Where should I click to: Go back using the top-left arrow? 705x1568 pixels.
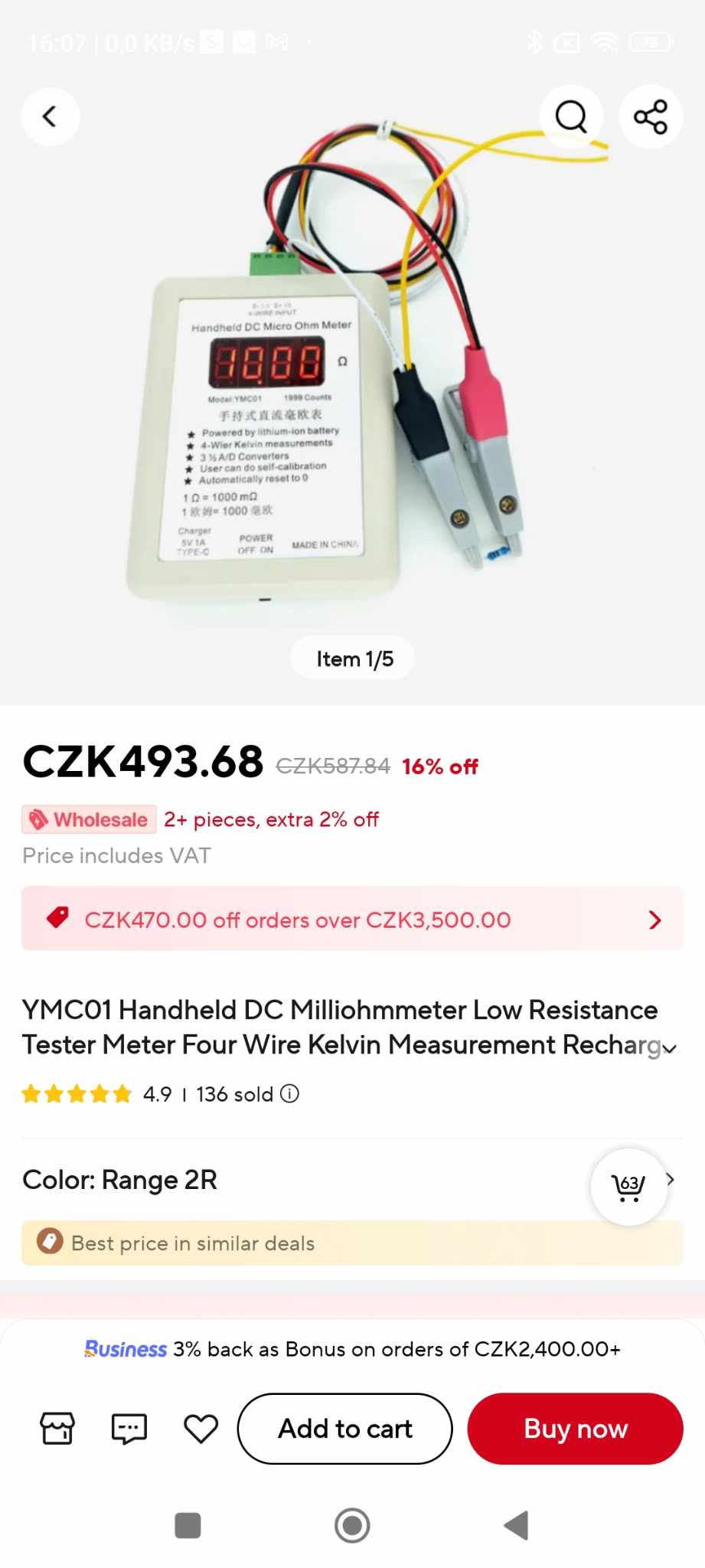tap(50, 116)
